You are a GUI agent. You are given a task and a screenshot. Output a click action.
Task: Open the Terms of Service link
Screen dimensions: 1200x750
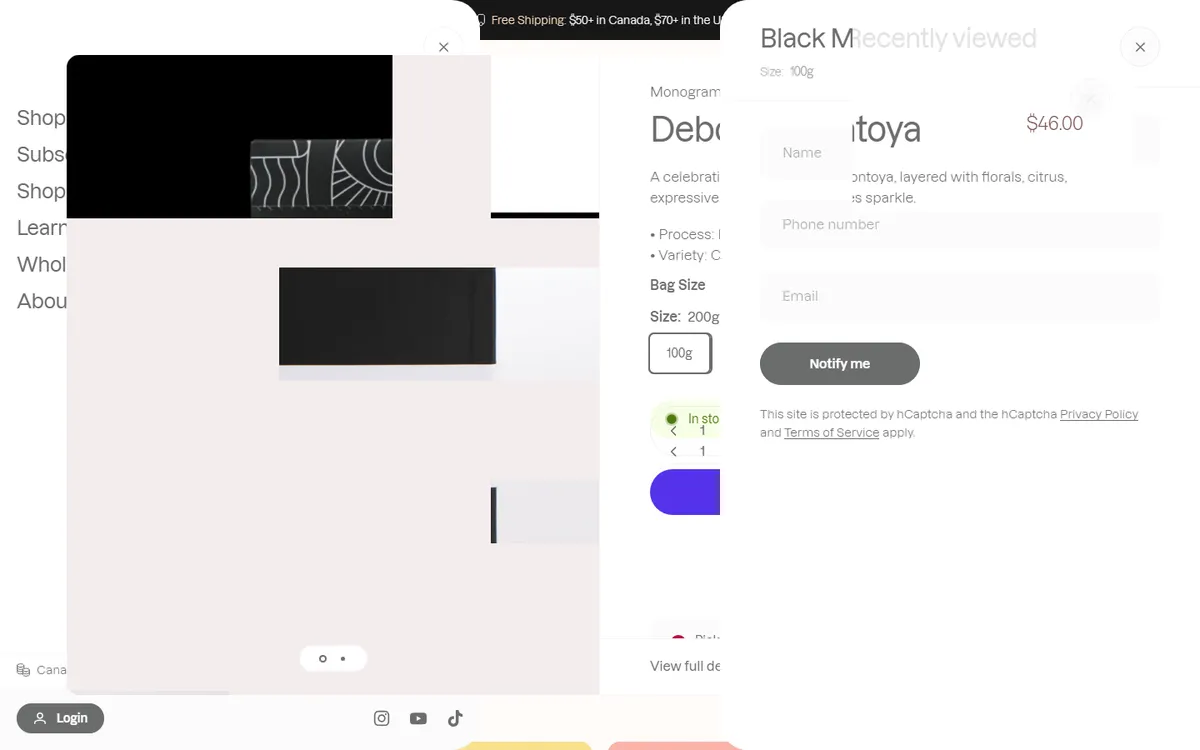(831, 433)
